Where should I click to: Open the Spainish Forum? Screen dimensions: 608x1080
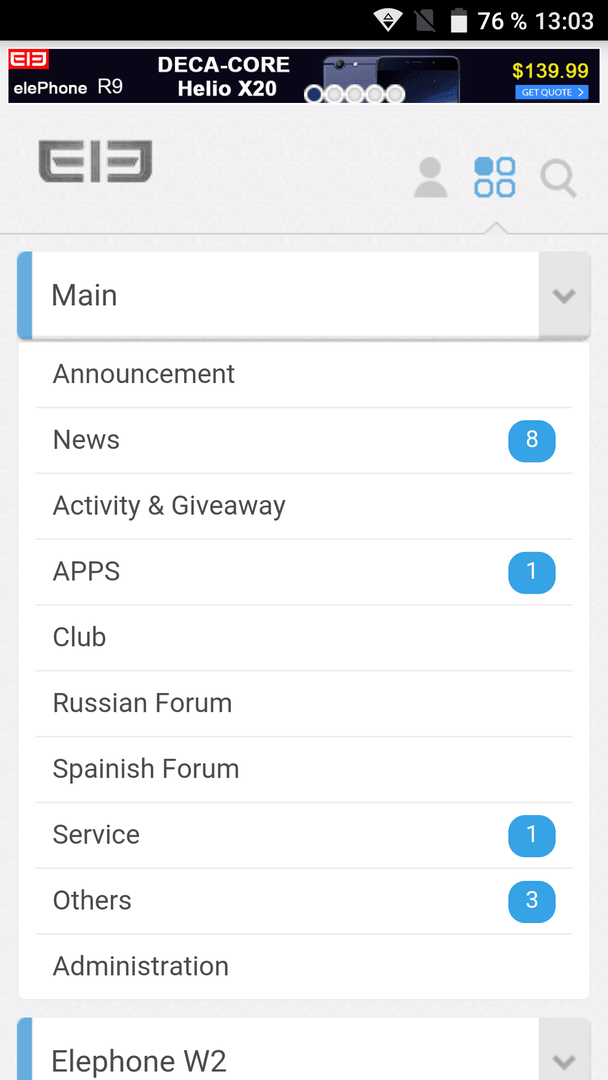(304, 769)
